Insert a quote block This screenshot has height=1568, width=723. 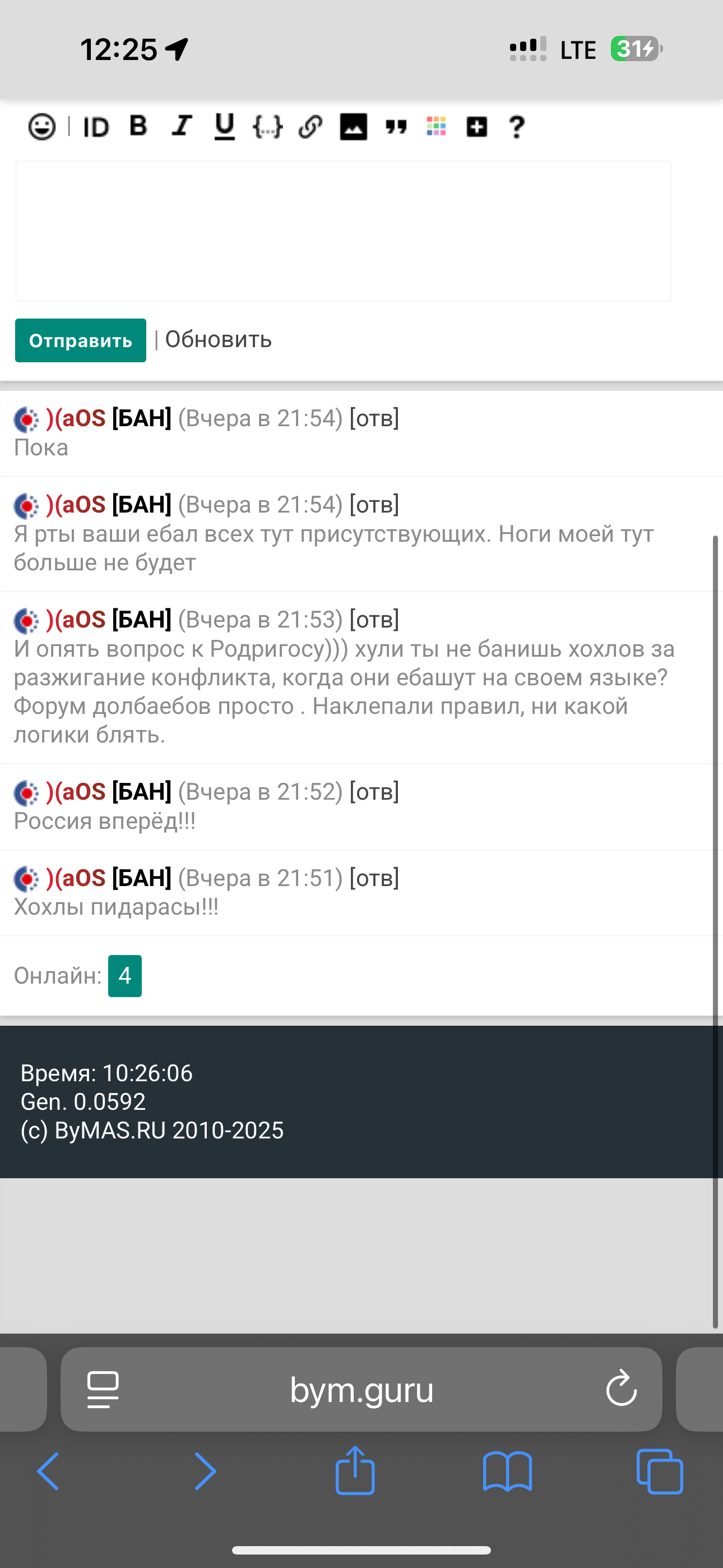pos(396,127)
